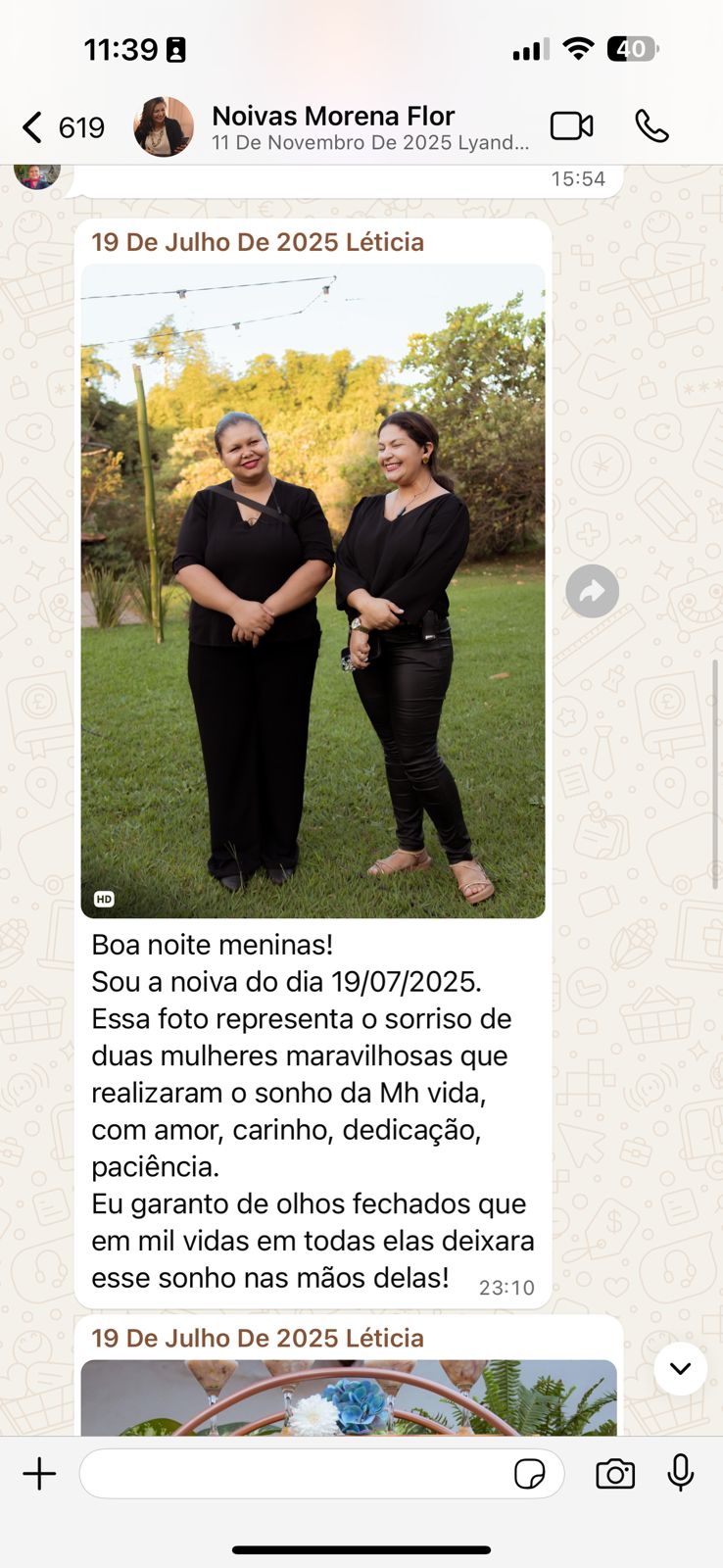Open the sticker picker

(x=530, y=1474)
